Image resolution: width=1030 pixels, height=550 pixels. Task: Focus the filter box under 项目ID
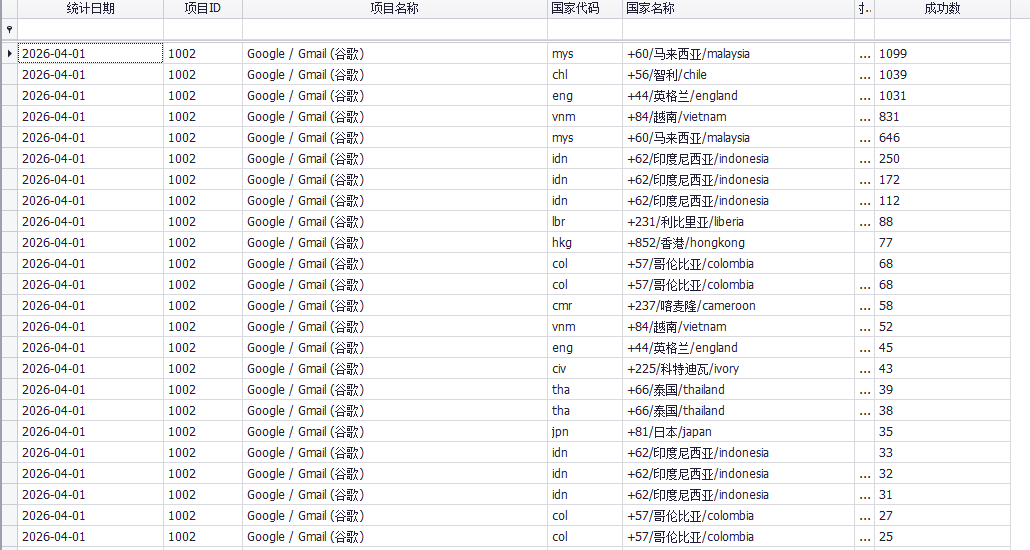coord(203,30)
